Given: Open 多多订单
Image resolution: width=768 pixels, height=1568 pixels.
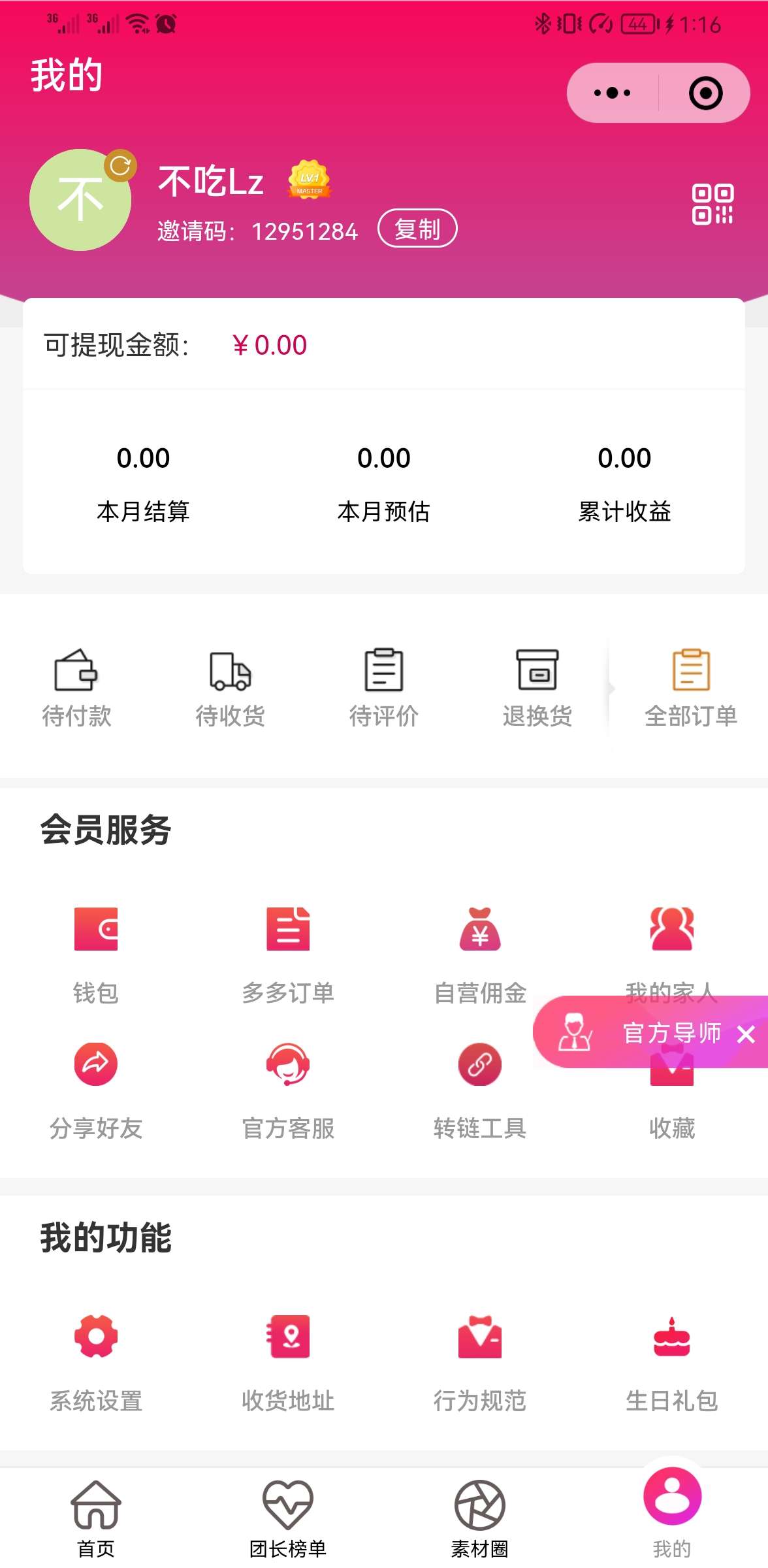Looking at the screenshot, I should pos(288,955).
